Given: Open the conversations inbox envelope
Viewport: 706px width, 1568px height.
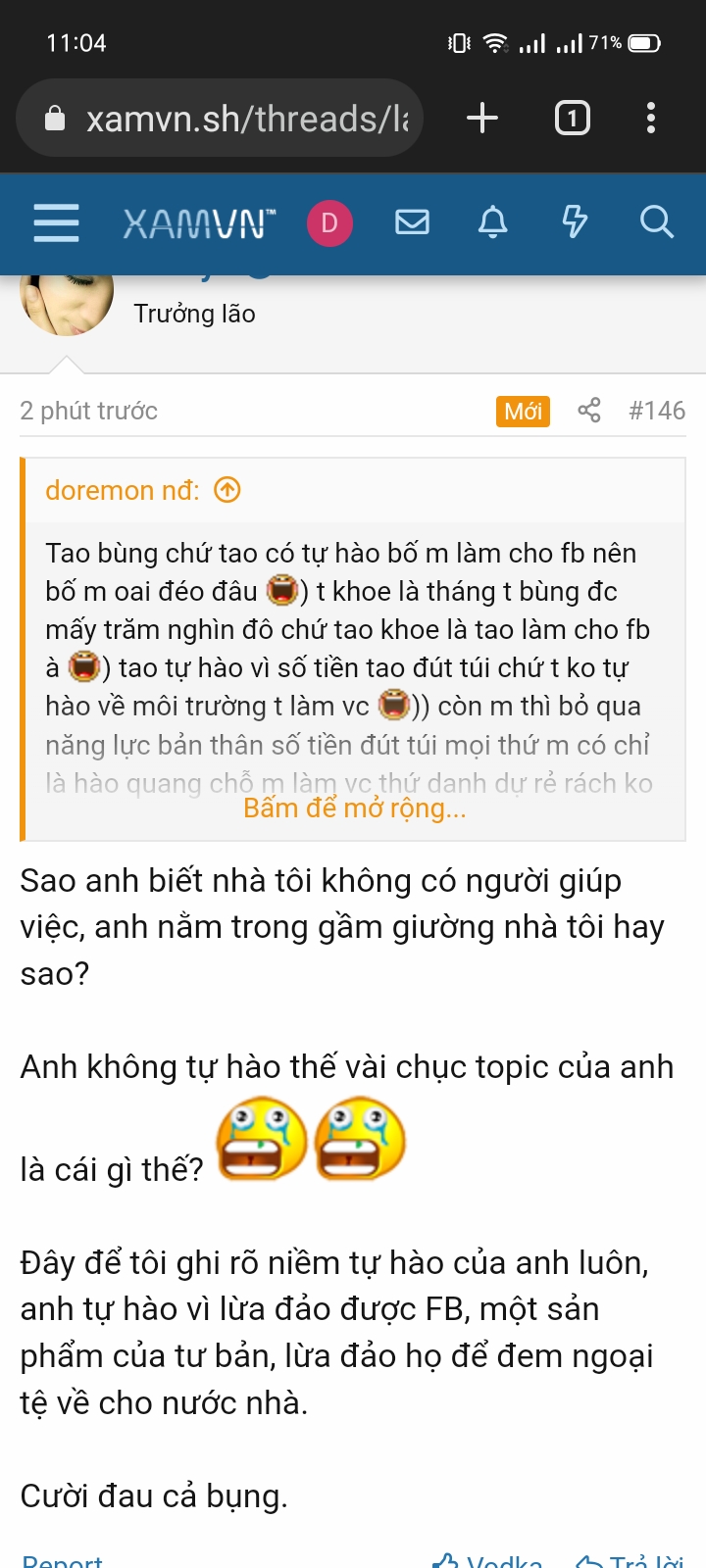Looking at the screenshot, I should [412, 223].
